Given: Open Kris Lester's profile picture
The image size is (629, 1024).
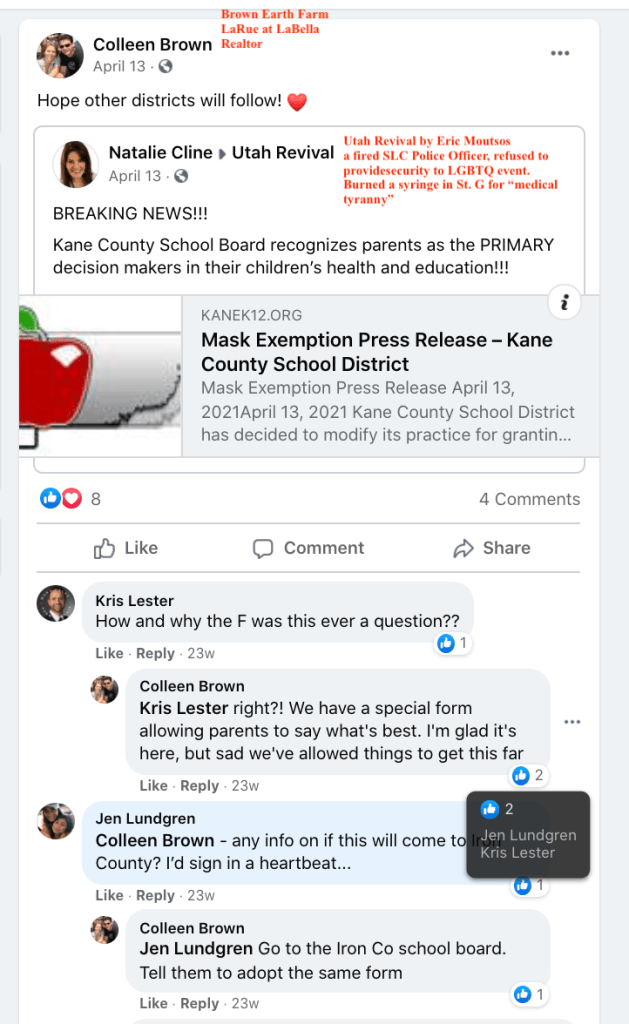Looking at the screenshot, I should pyautogui.click(x=56, y=604).
